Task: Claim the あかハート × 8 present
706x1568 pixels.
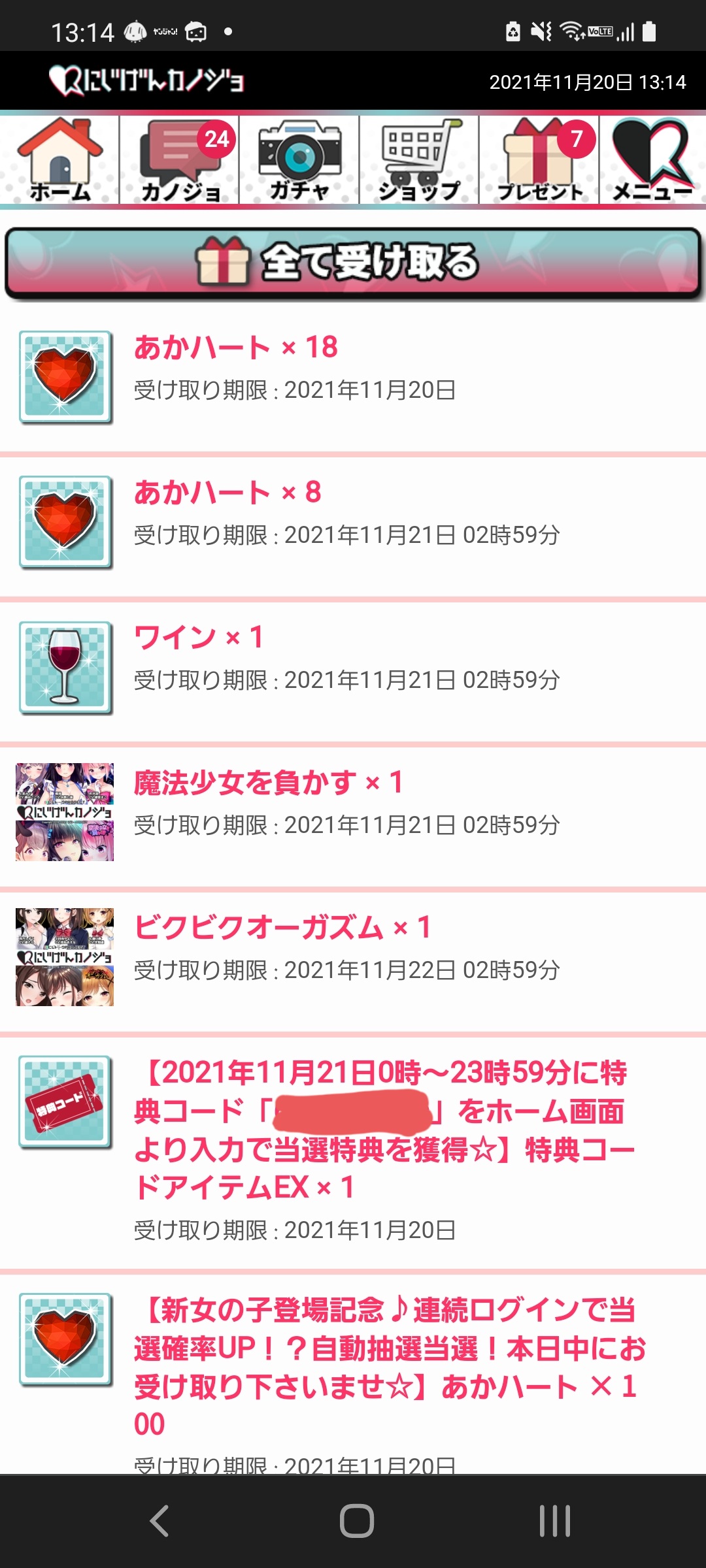Action: pos(353,521)
